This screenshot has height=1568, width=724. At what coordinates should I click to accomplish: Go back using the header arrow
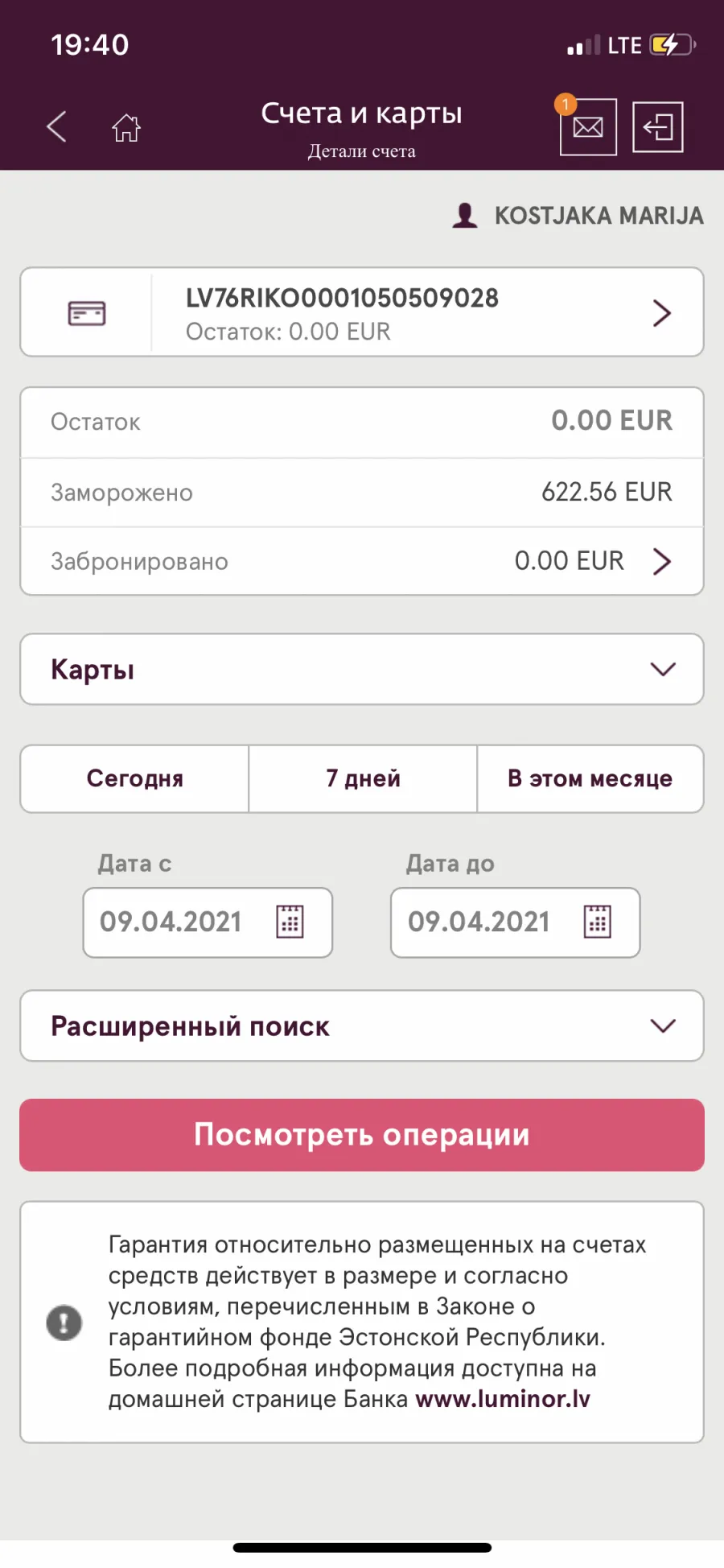[56, 126]
